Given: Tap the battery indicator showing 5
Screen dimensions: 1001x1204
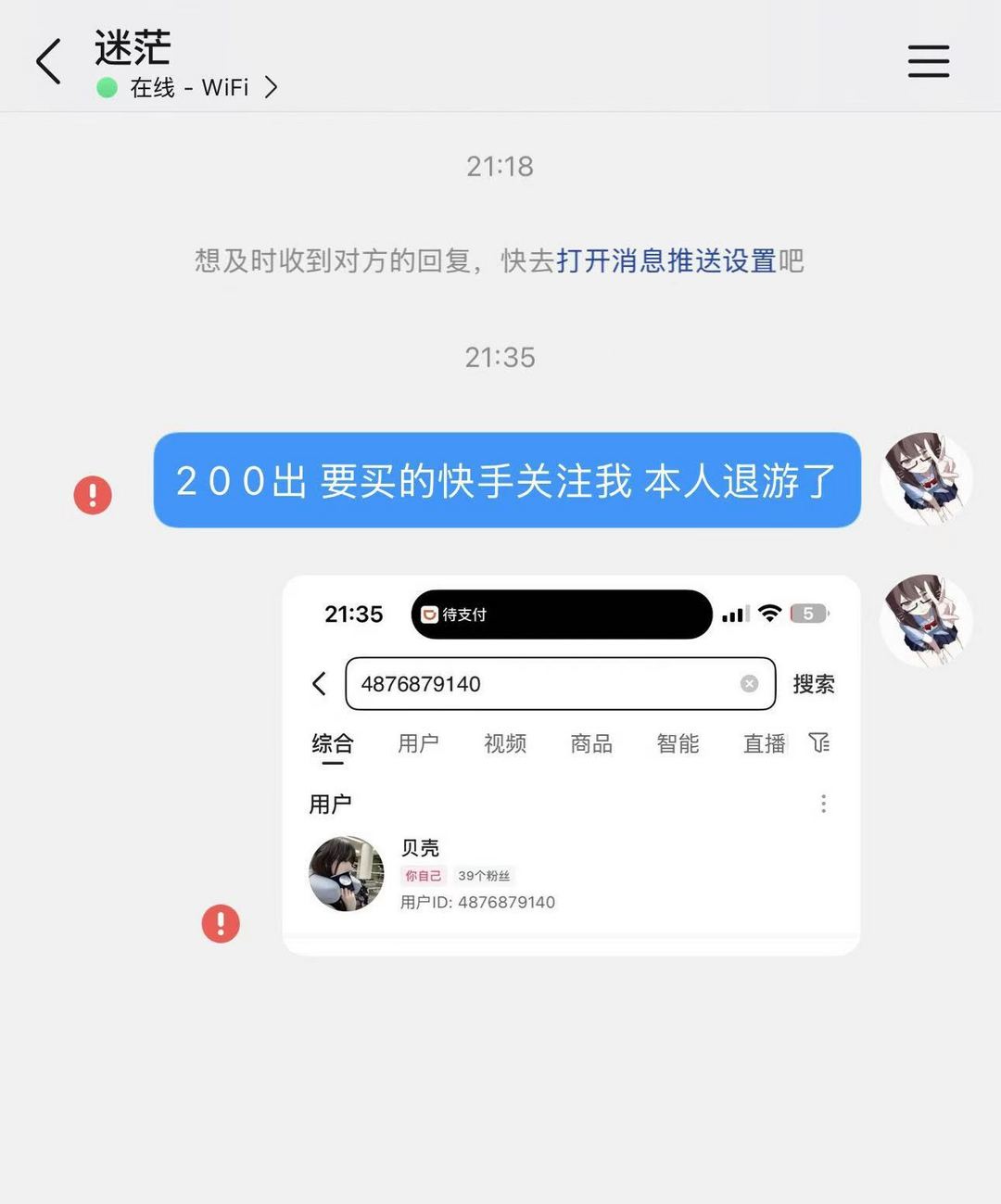Looking at the screenshot, I should [808, 614].
